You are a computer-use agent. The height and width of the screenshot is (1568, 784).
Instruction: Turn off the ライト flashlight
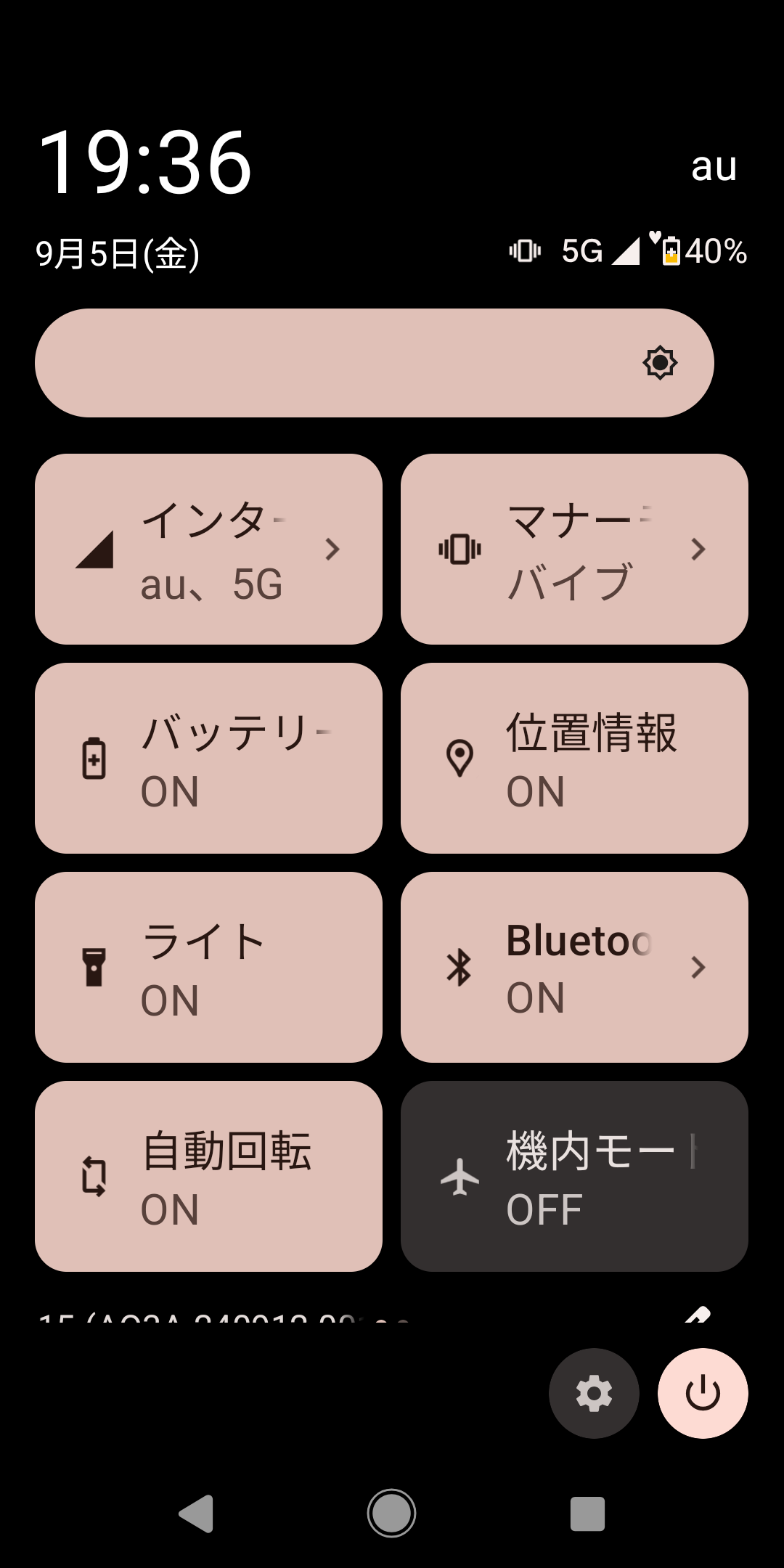pyautogui.click(x=208, y=967)
